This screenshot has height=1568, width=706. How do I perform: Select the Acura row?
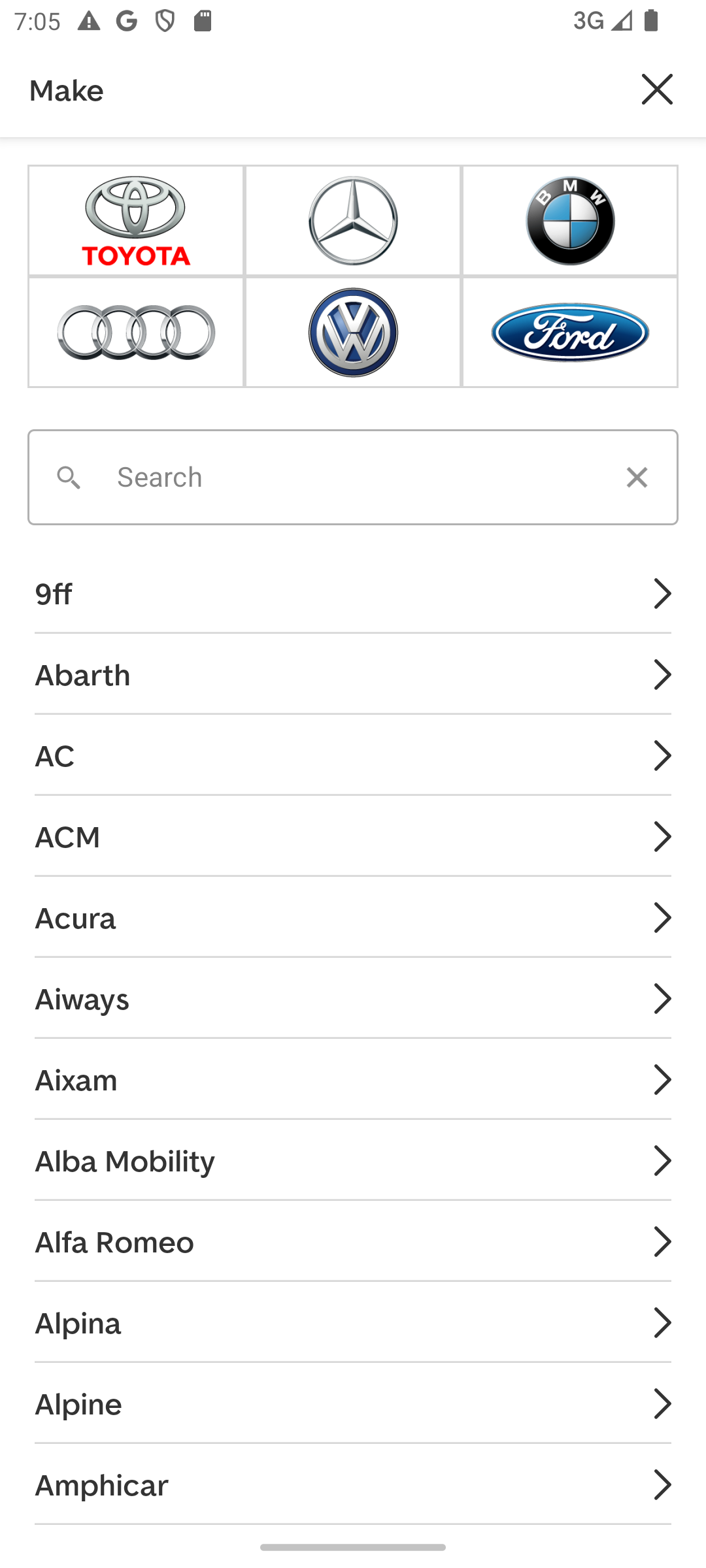(x=353, y=918)
